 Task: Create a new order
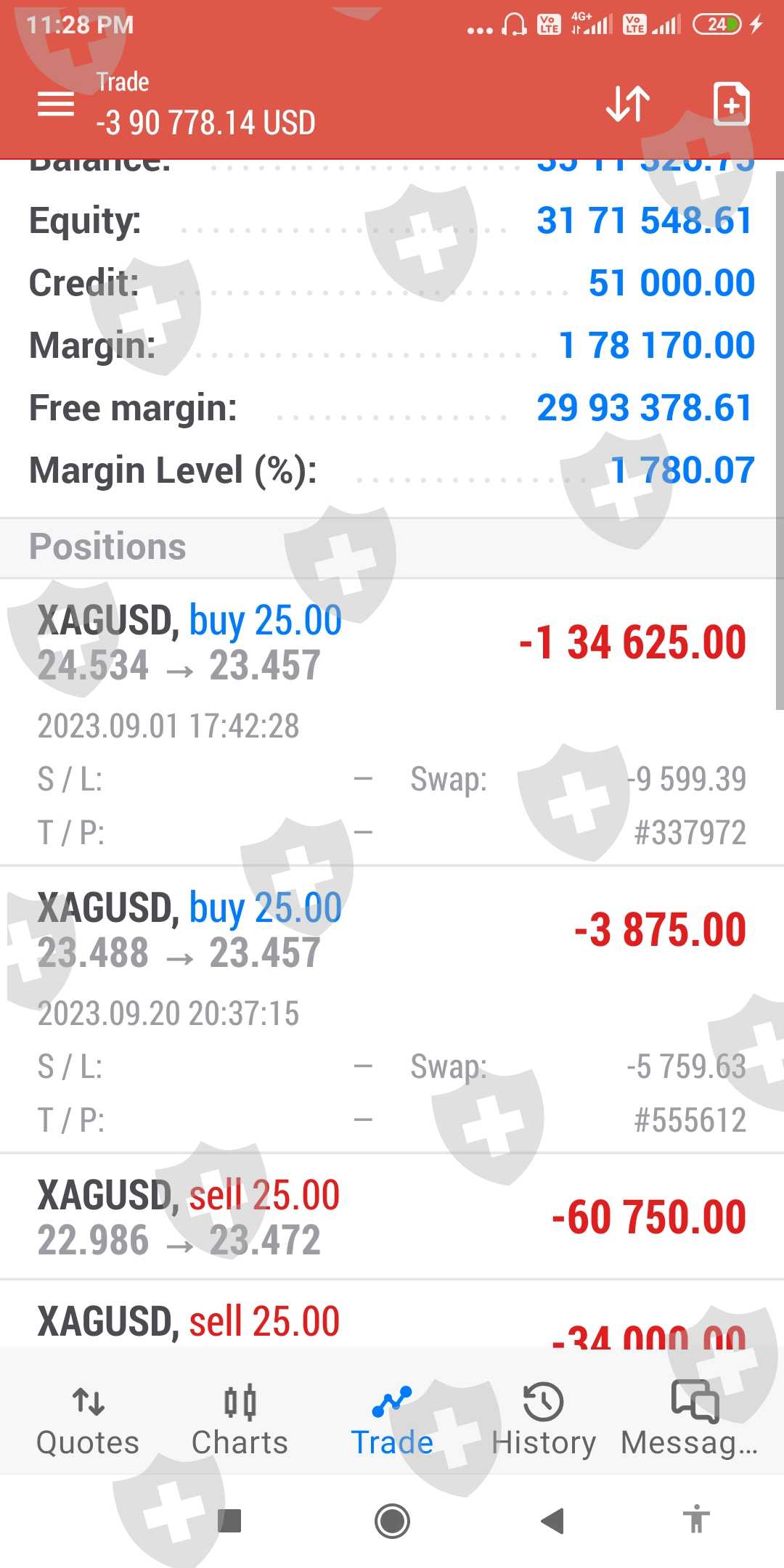click(x=731, y=104)
